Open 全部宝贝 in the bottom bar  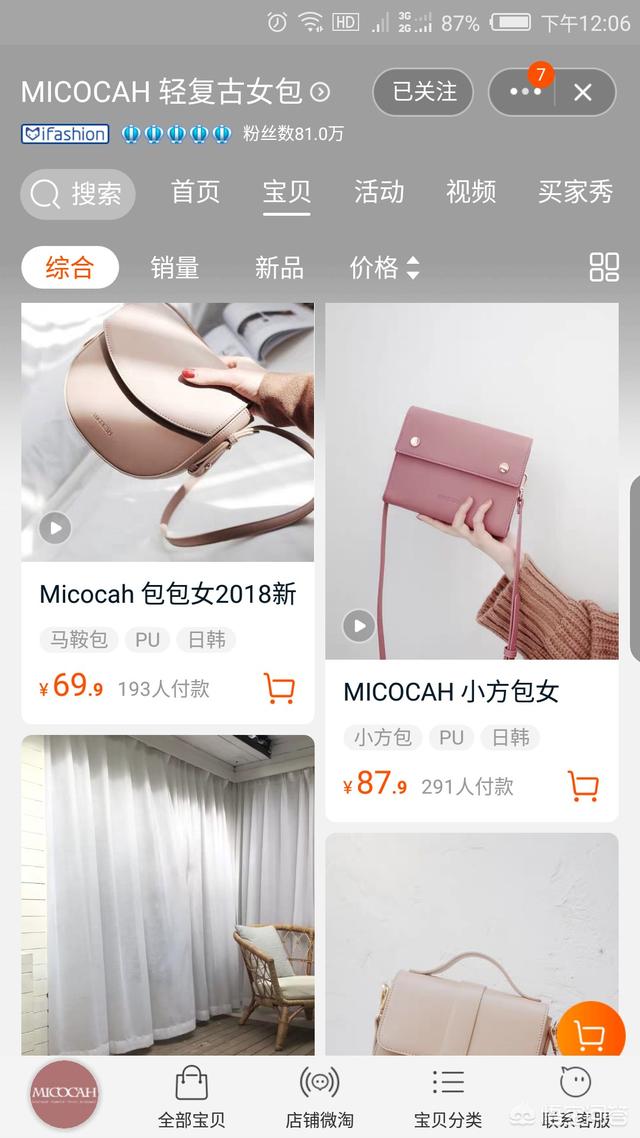click(192, 1096)
